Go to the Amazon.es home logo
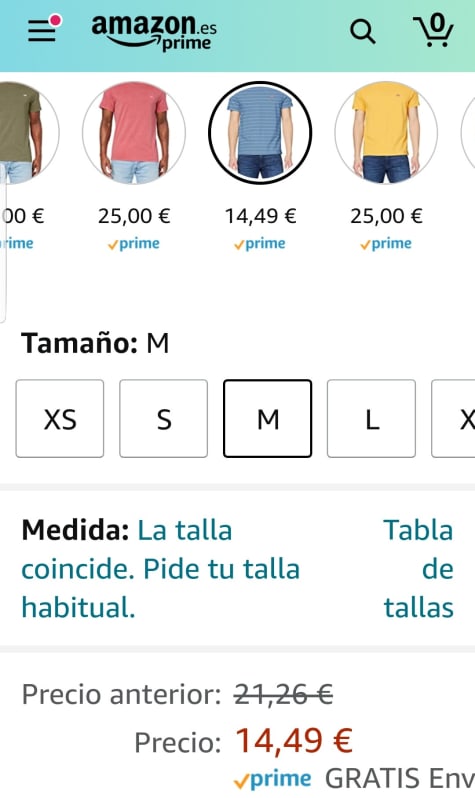Image resolution: width=475 pixels, height=798 pixels. click(154, 33)
